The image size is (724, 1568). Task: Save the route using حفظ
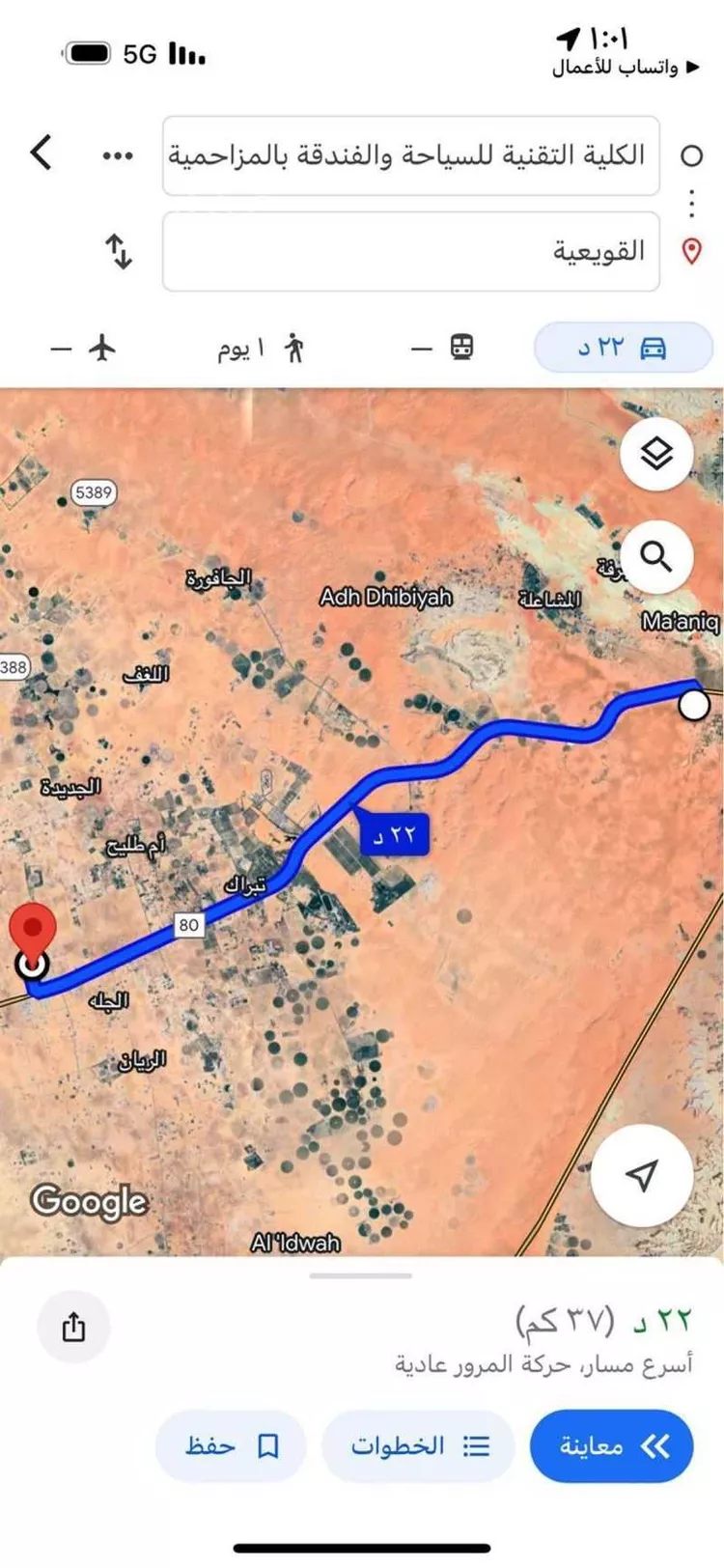click(x=230, y=1445)
